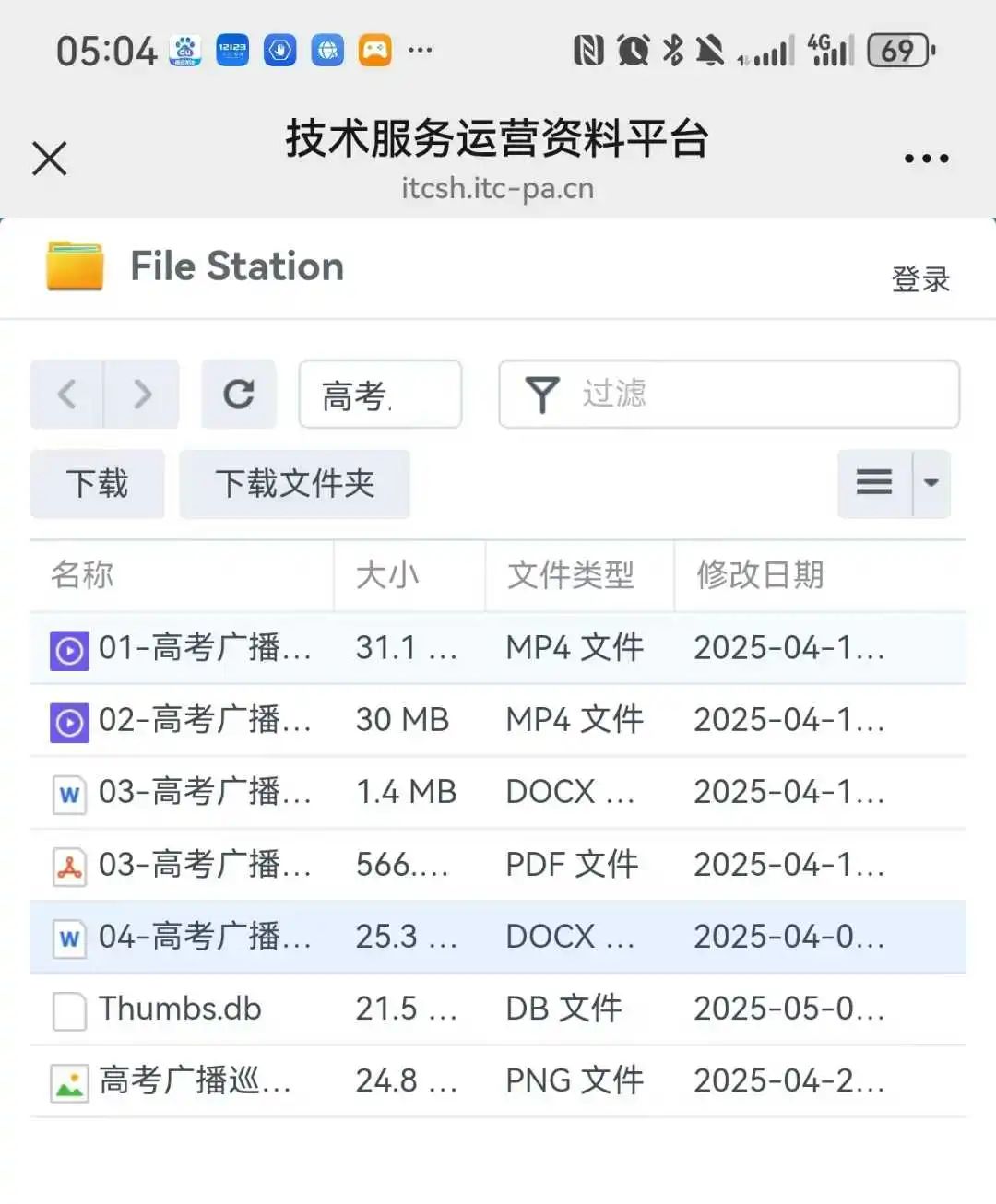Go back to the previous folder
Image resolution: width=996 pixels, height=1204 pixels.
(66, 395)
